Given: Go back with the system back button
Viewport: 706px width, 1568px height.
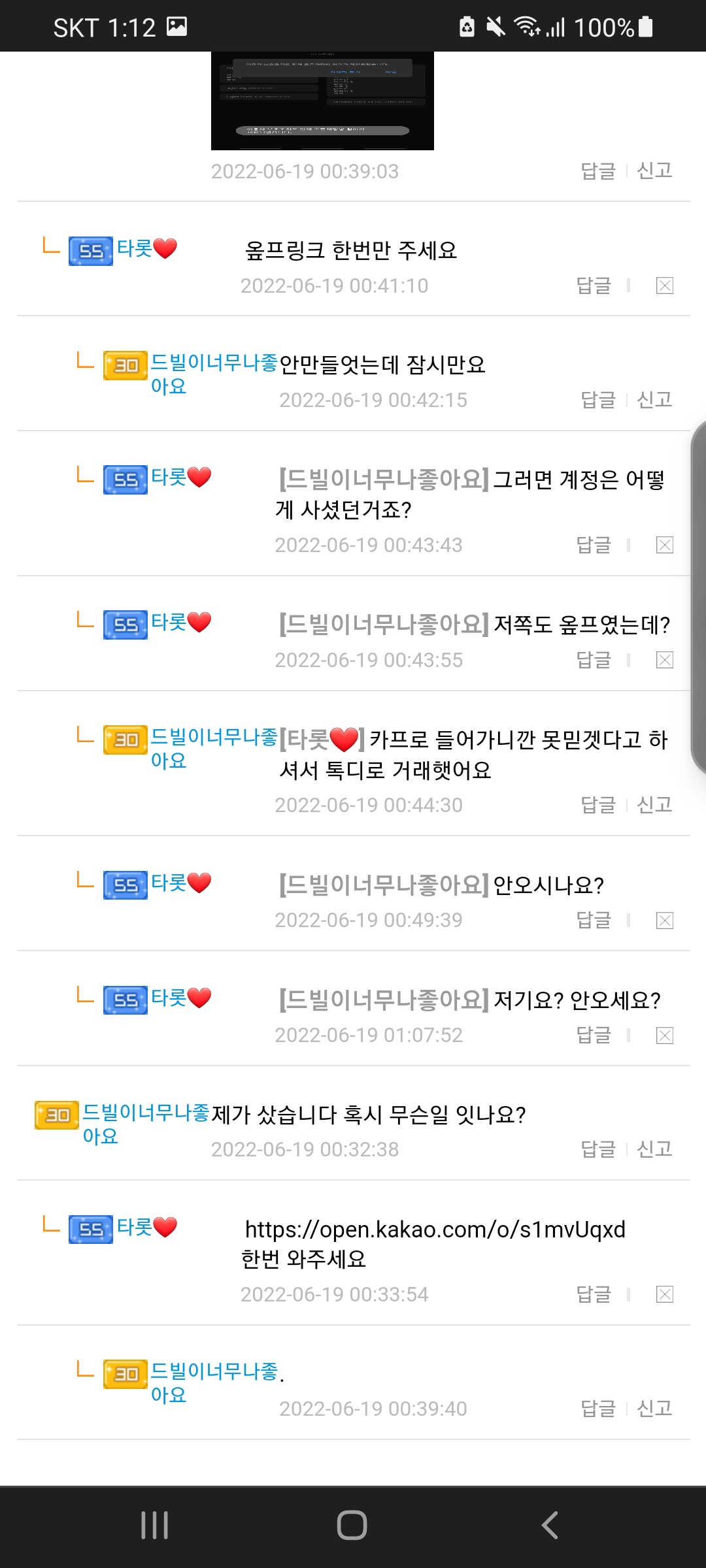Looking at the screenshot, I should click(550, 1526).
